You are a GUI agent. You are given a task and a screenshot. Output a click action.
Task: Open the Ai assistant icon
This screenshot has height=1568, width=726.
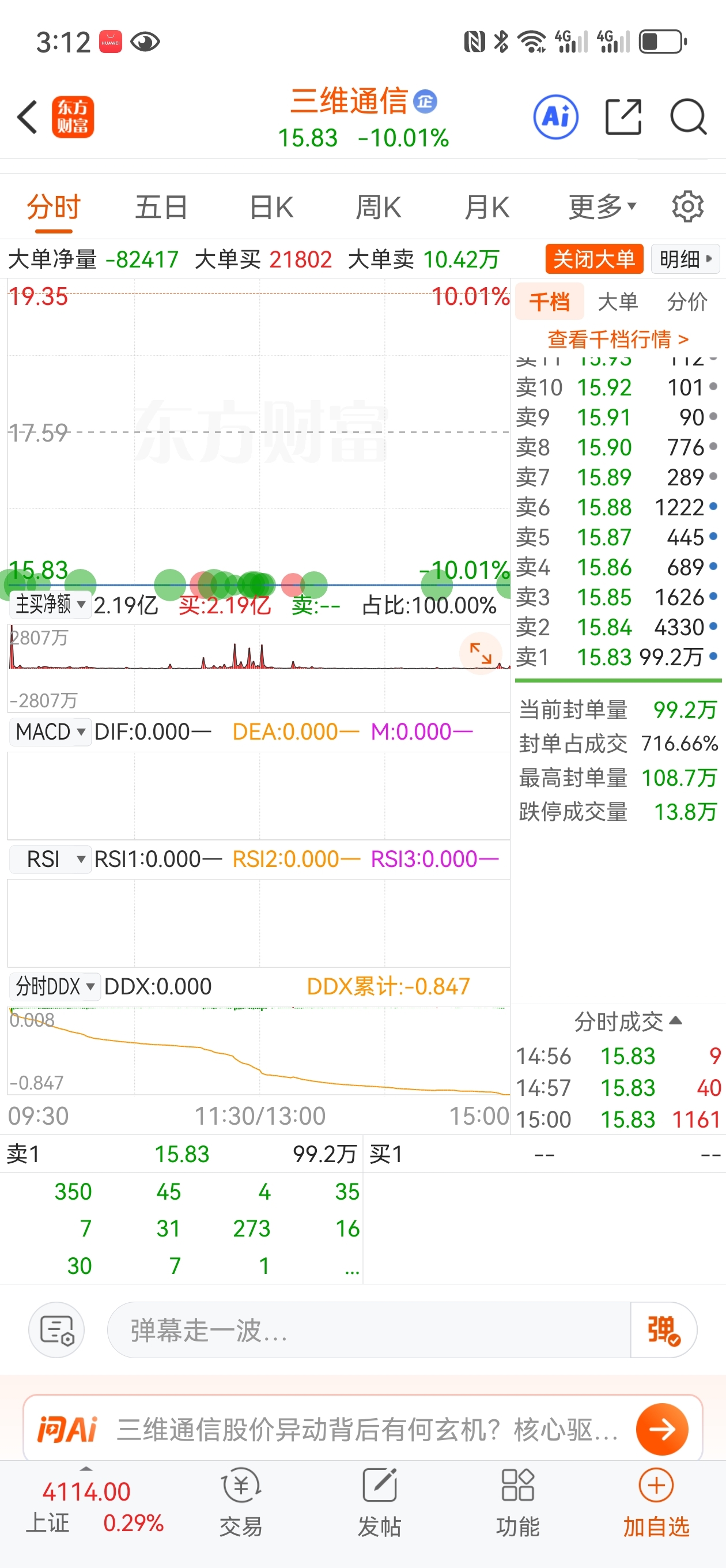555,117
